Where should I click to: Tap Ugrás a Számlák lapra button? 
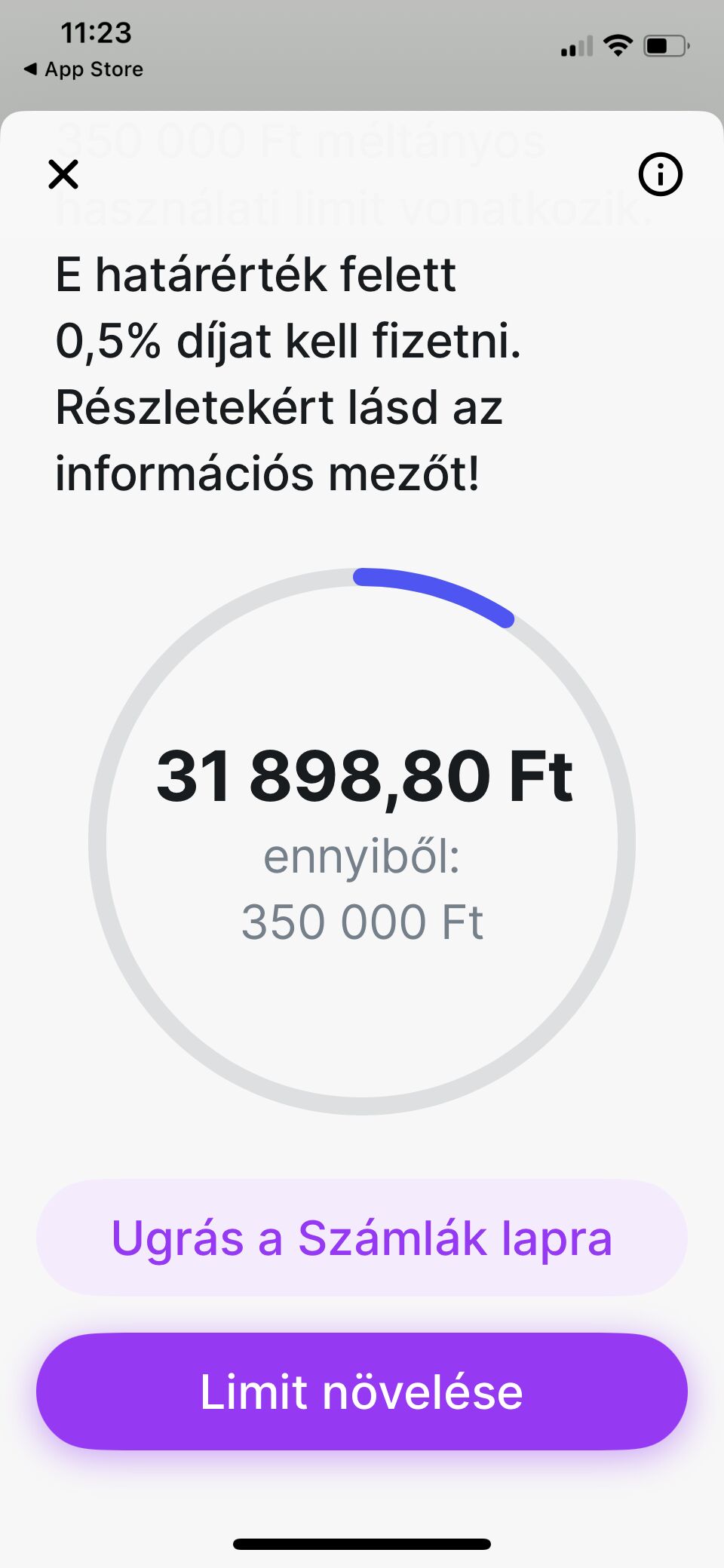click(362, 1238)
